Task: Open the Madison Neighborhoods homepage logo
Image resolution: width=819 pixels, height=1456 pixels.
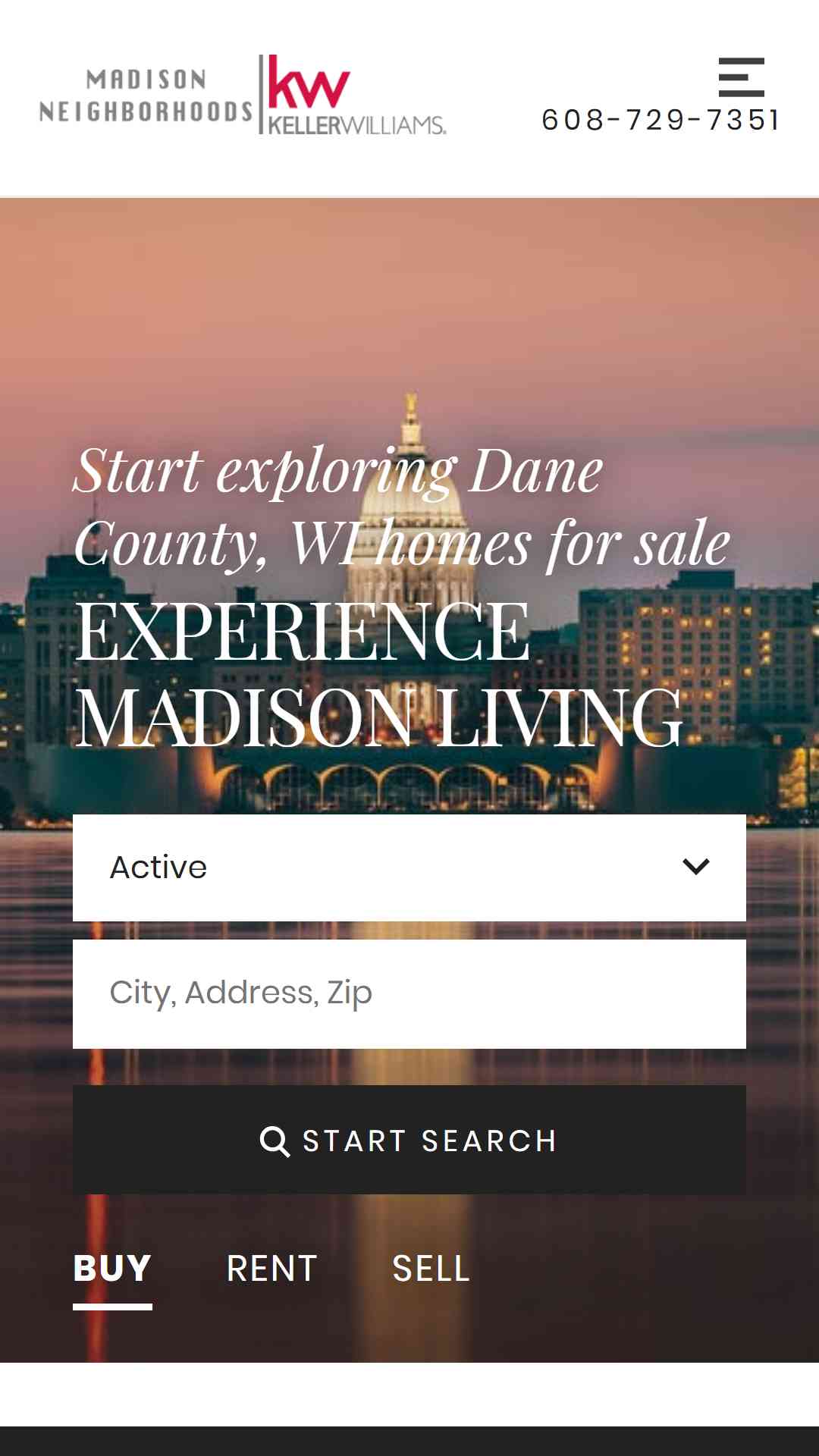Action: pos(243,96)
